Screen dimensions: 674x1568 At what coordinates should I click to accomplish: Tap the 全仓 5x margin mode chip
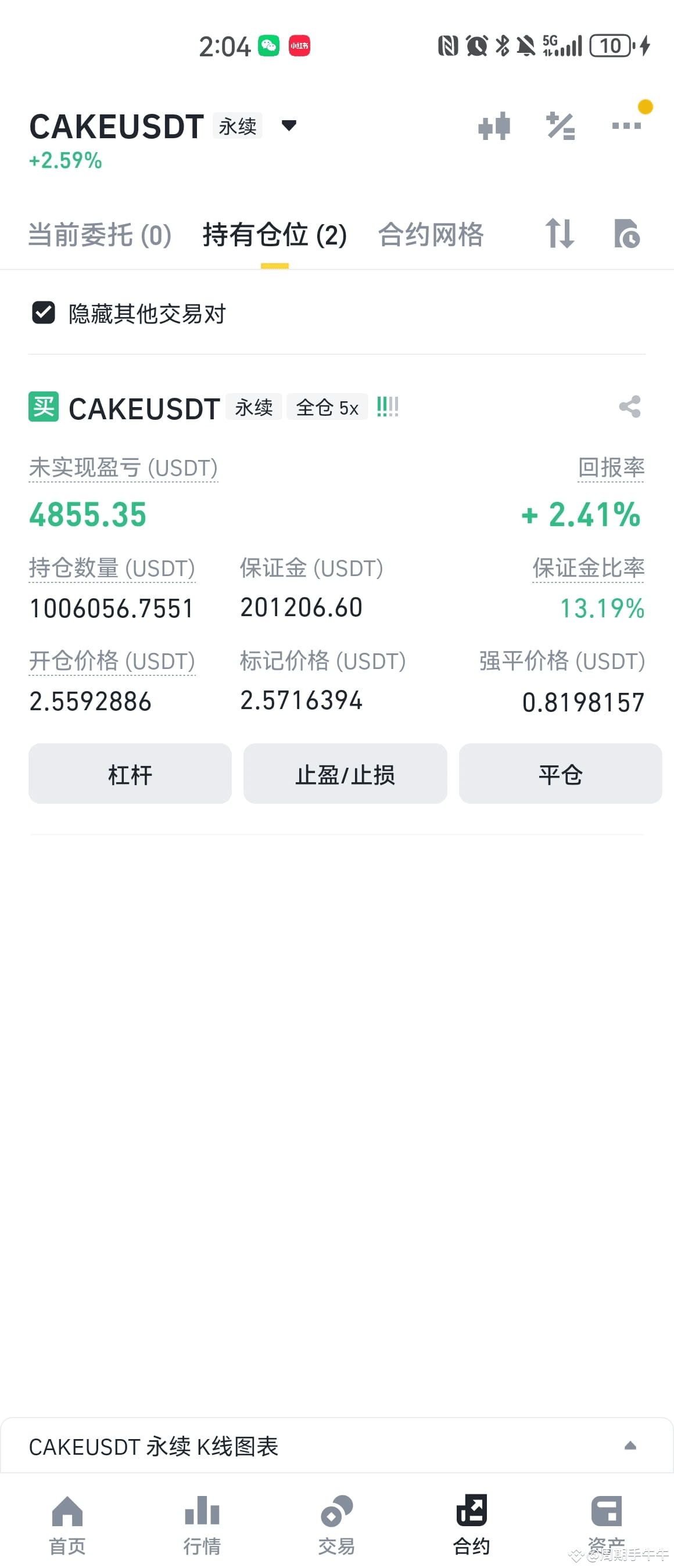click(x=327, y=407)
